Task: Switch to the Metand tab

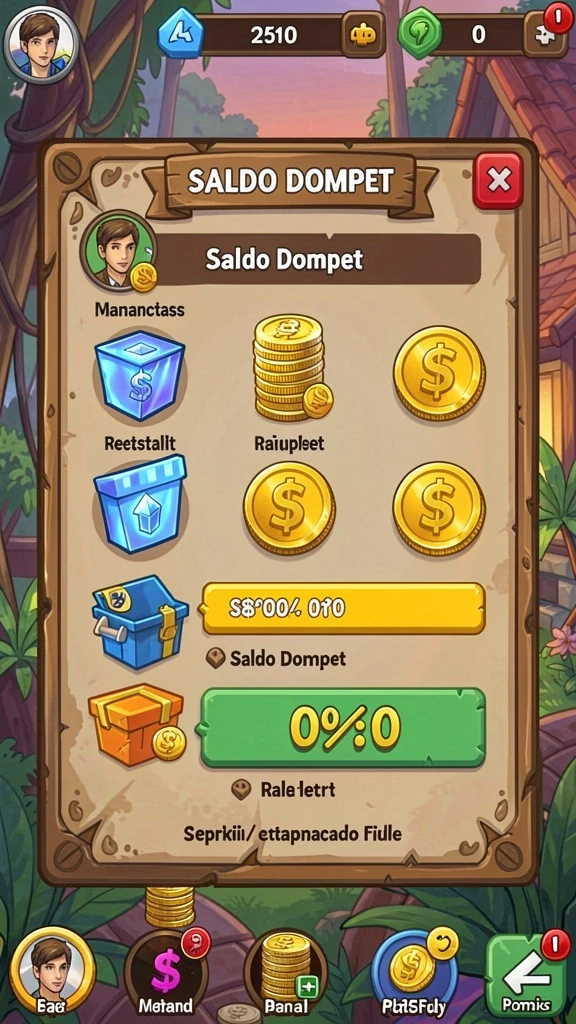Action: [x=165, y=972]
